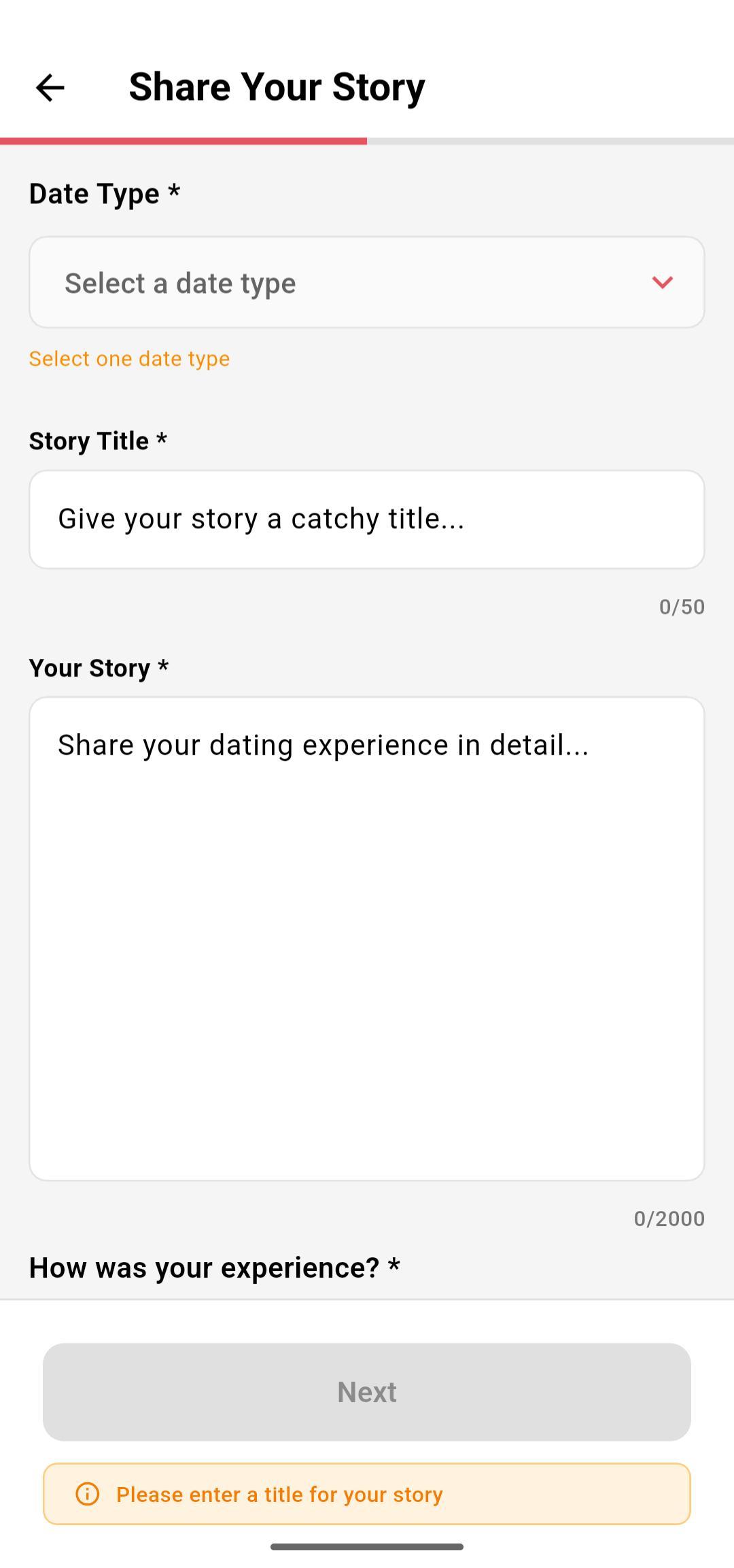The width and height of the screenshot is (734, 1568).
Task: Tap the Select one date type hint text
Action: (129, 358)
